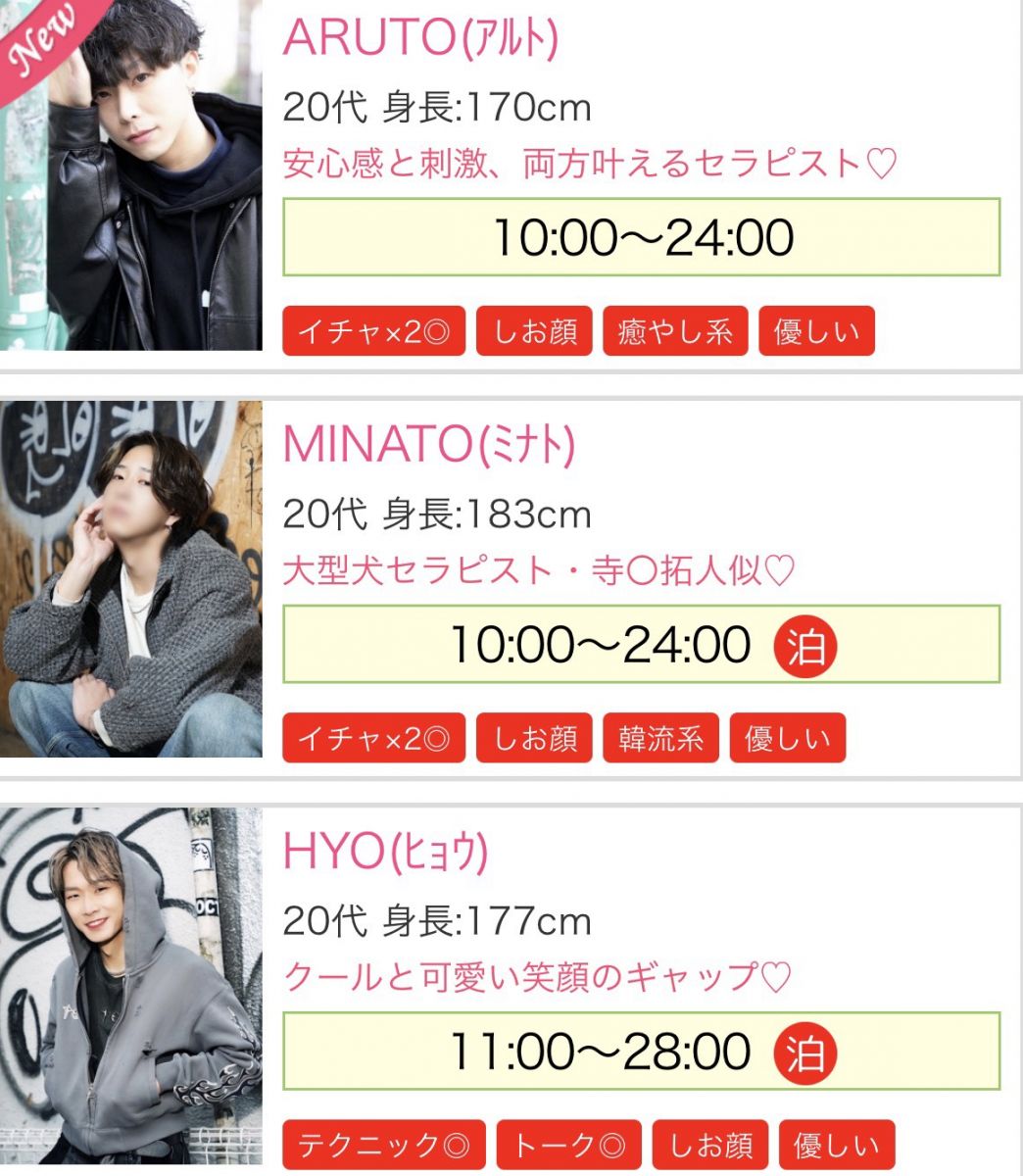The width and height of the screenshot is (1023, 1176).
Task: Select the 韓流系 tag on MINATO's card
Action: [x=660, y=738]
